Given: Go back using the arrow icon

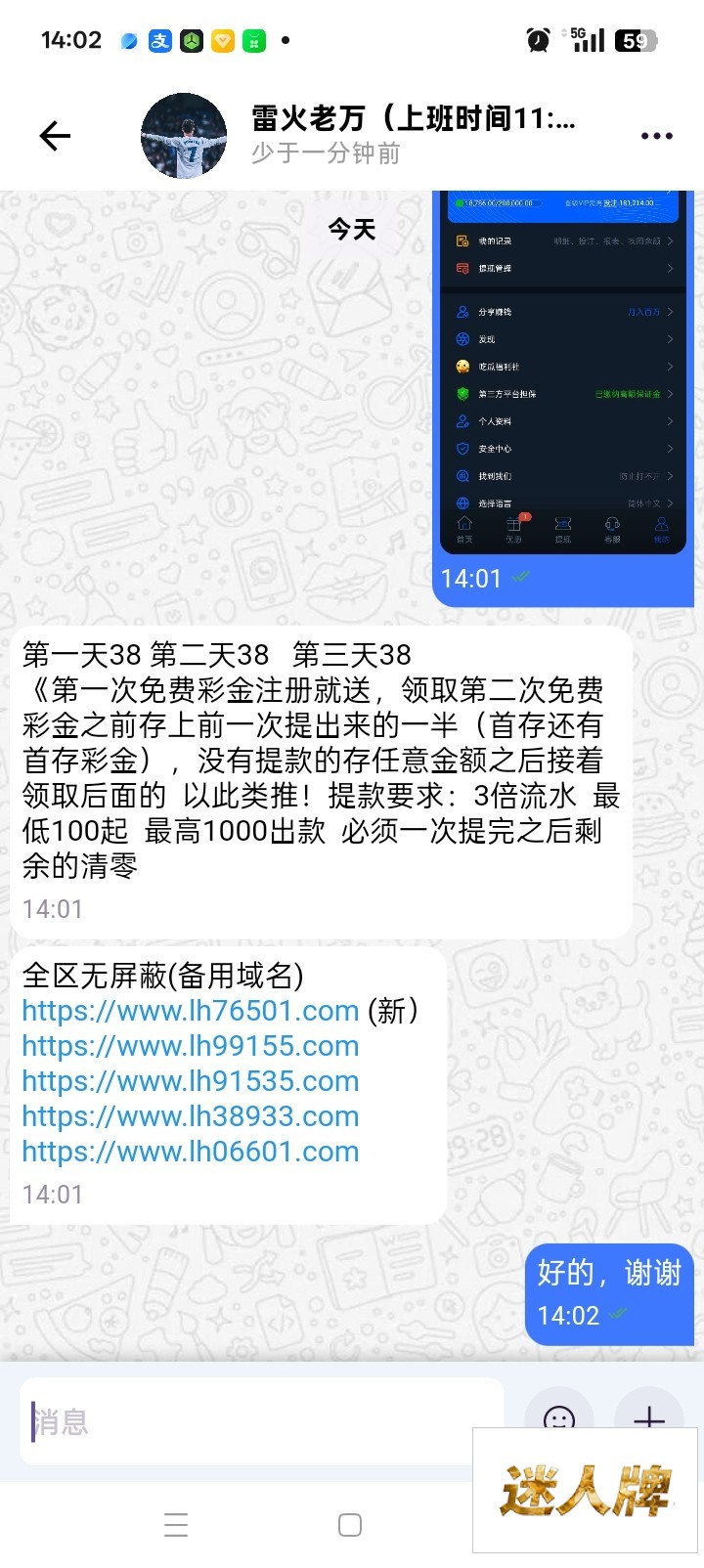Looking at the screenshot, I should (x=55, y=136).
